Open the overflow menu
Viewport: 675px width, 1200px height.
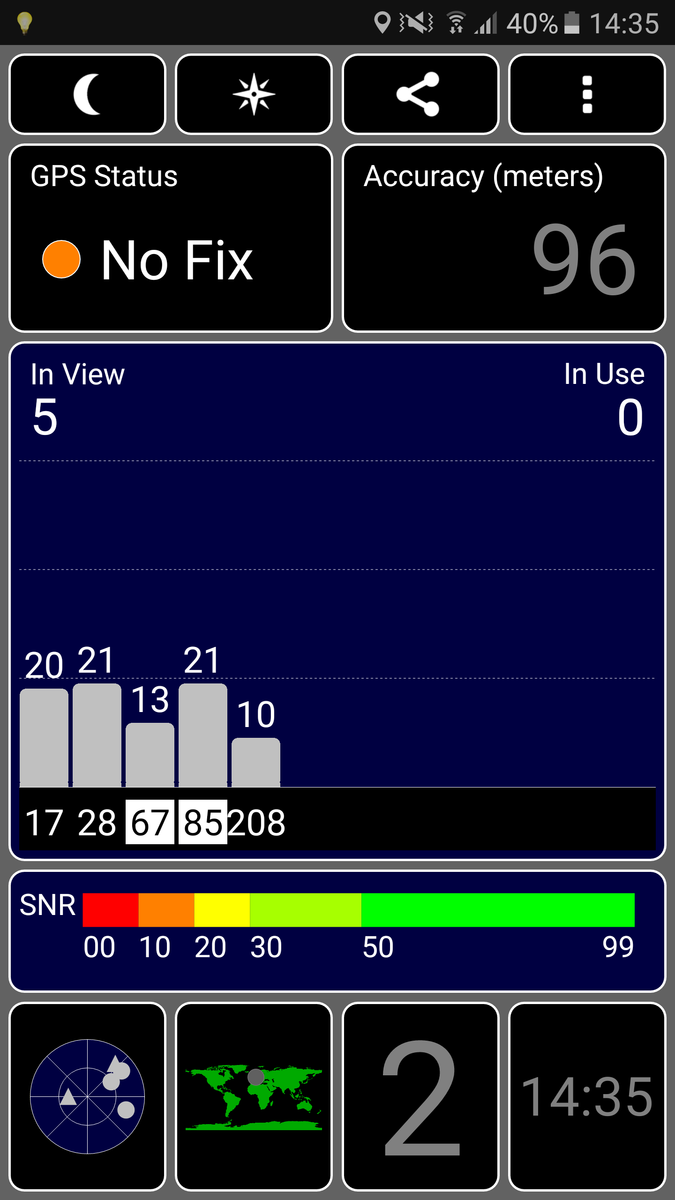click(x=587, y=94)
